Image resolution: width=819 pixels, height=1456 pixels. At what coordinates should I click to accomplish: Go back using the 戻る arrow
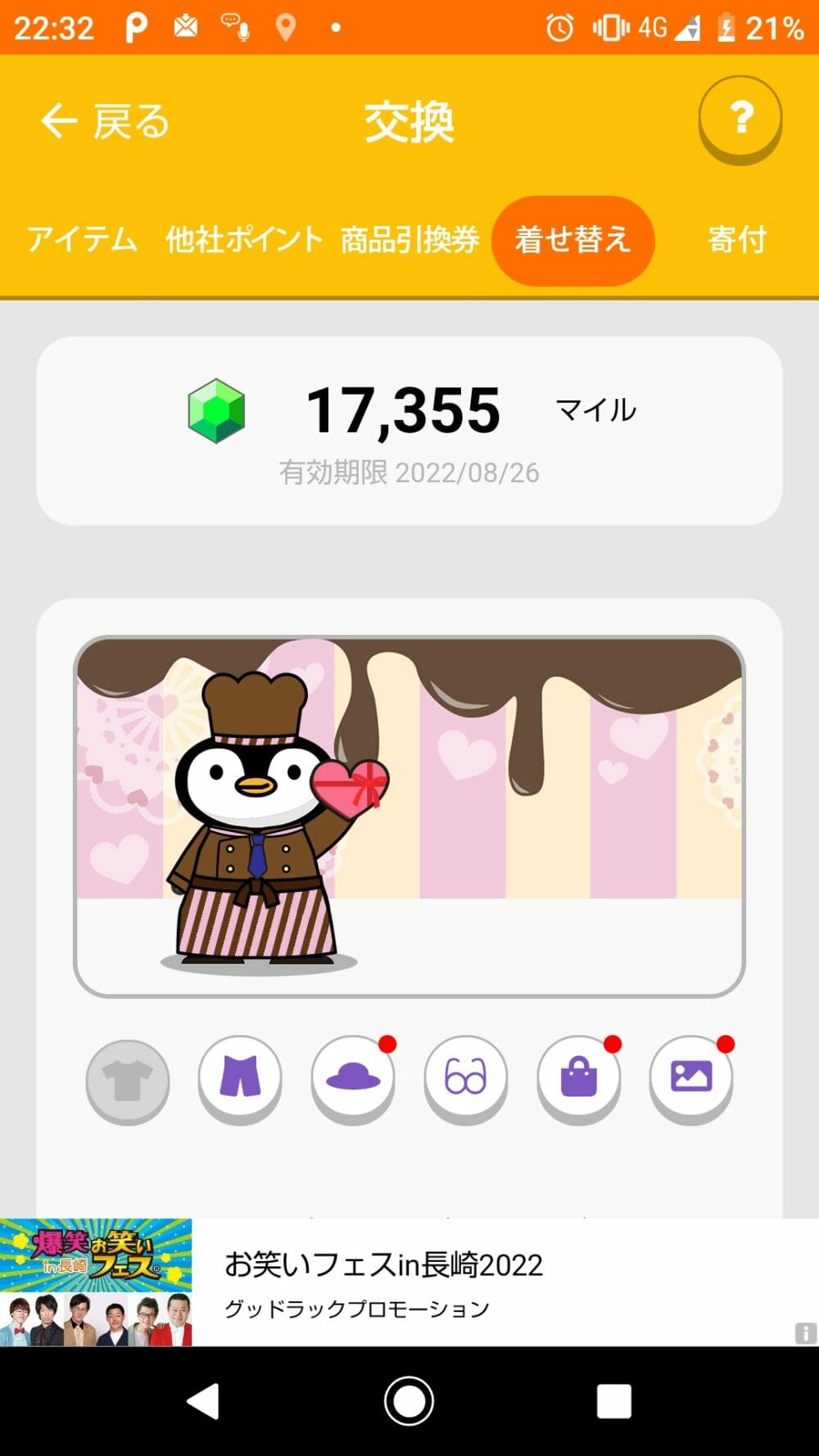click(x=105, y=122)
